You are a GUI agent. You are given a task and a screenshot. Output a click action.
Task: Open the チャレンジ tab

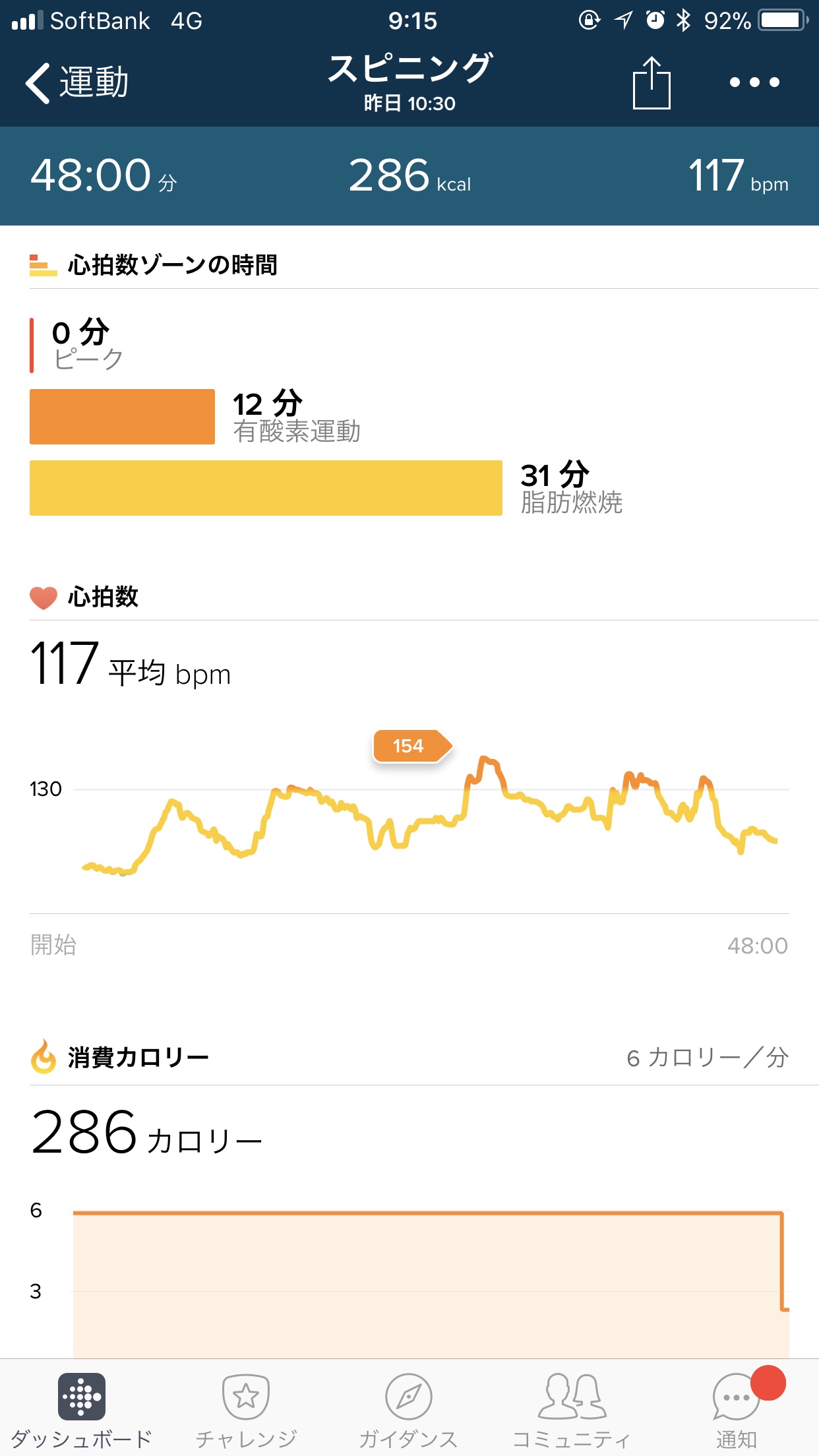[246, 1409]
